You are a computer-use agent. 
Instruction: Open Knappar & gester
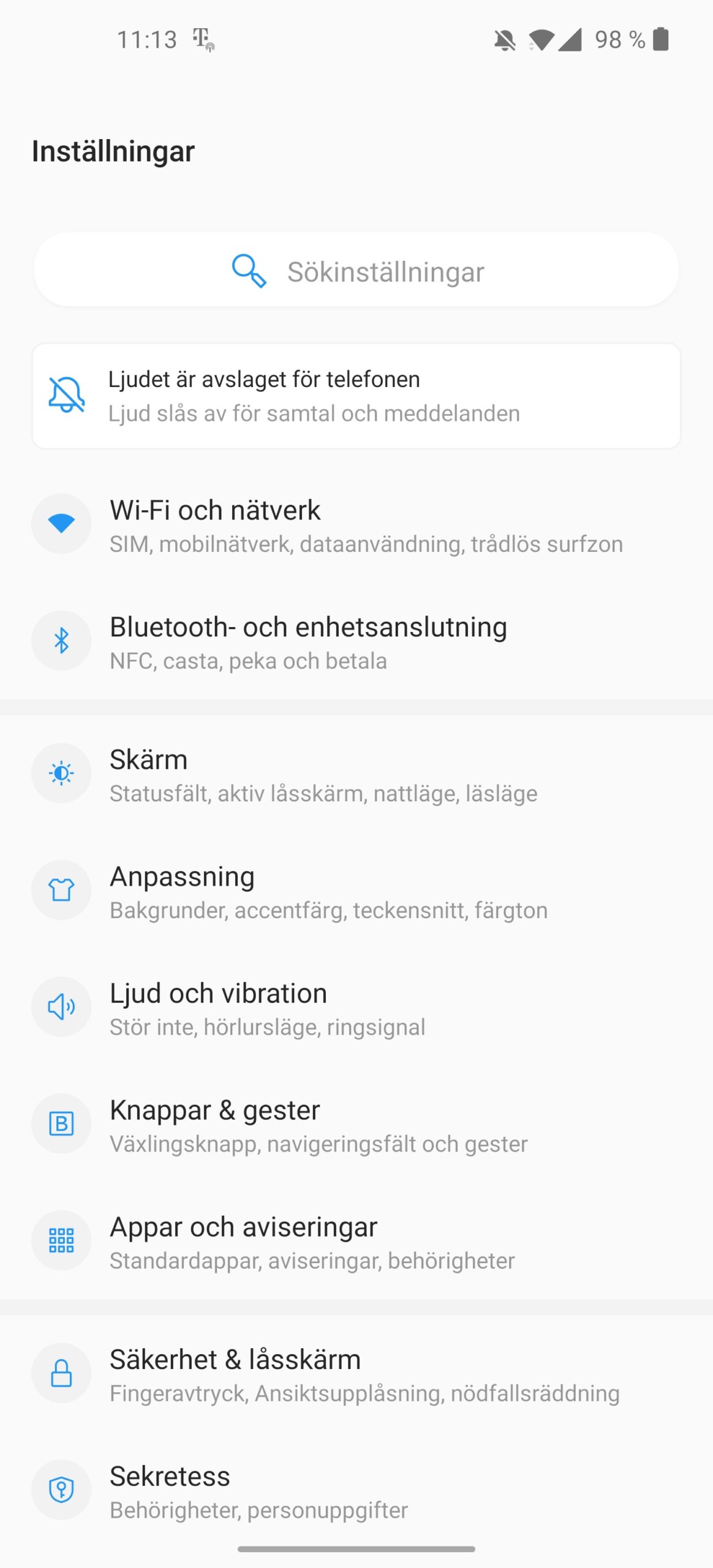click(356, 1125)
